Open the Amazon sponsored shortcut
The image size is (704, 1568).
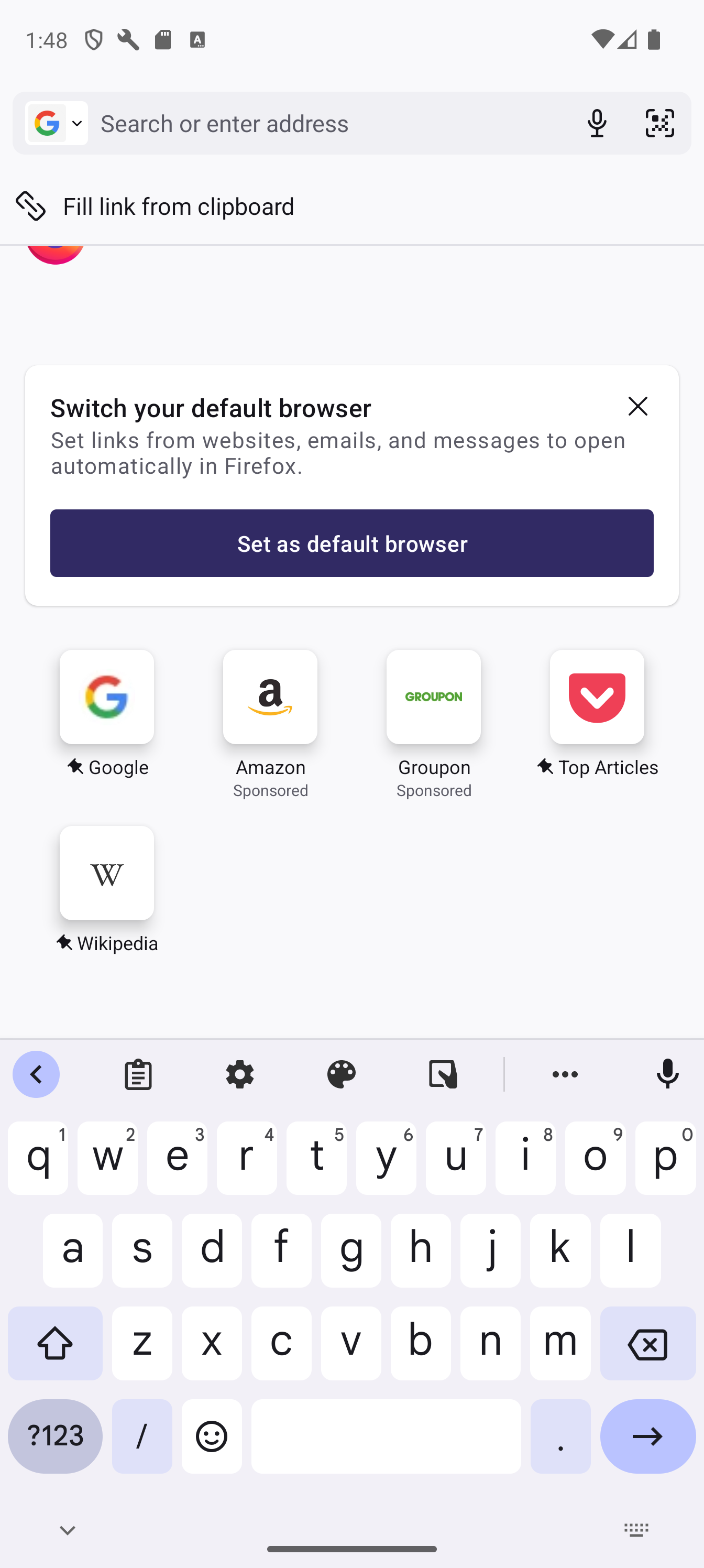coord(270,724)
